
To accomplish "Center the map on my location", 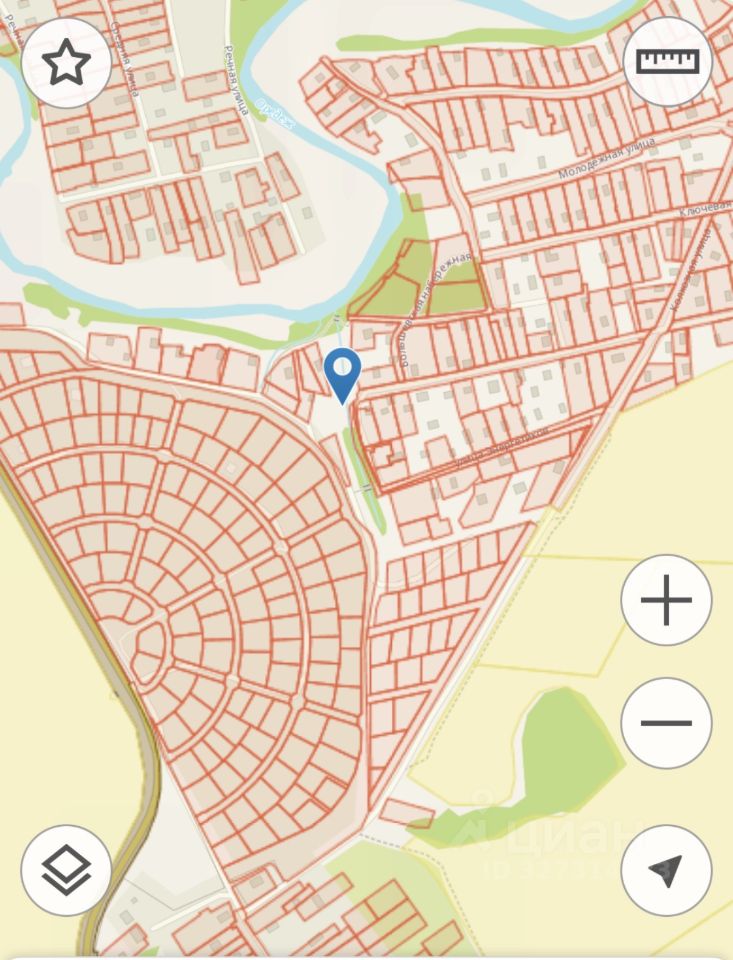I will 666,870.
